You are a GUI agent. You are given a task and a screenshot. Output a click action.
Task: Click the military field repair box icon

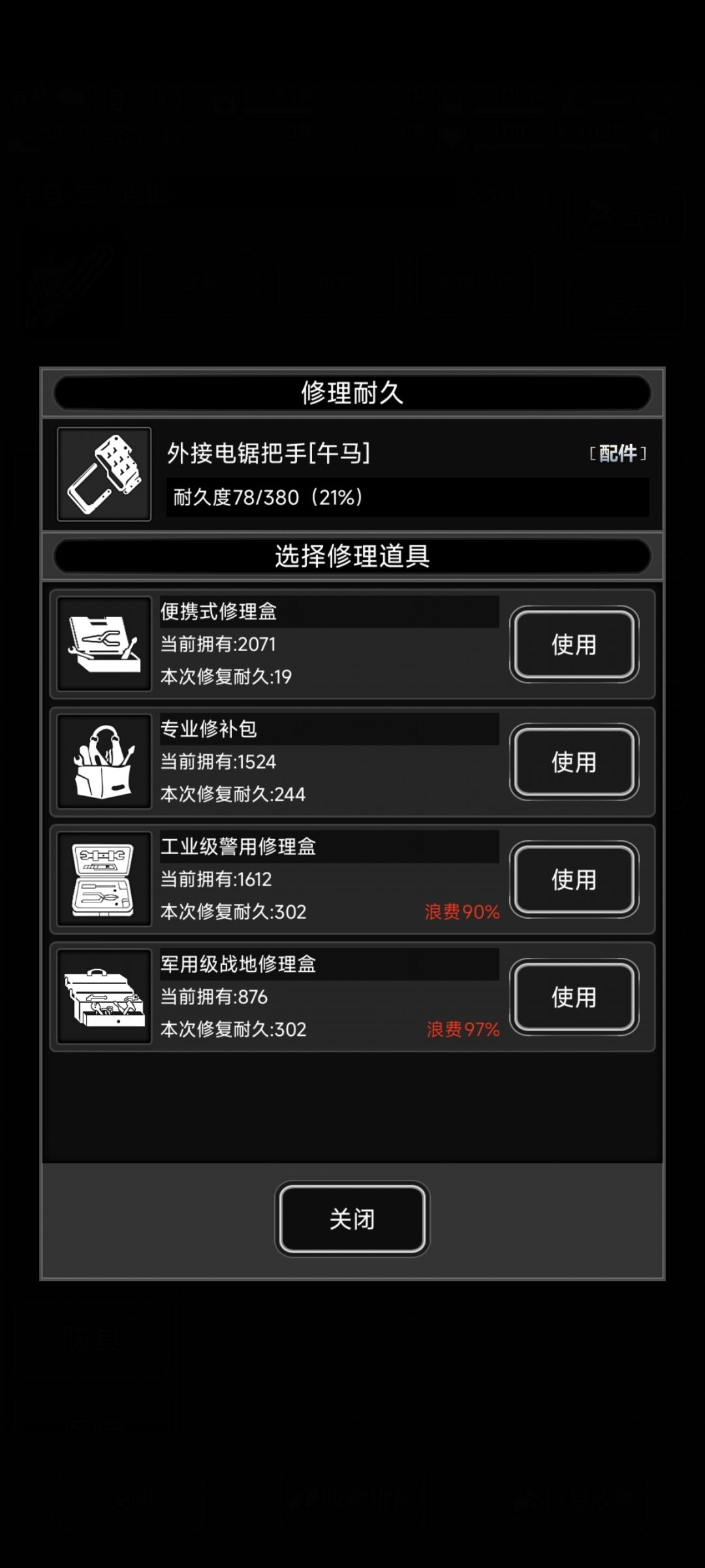pos(102,996)
